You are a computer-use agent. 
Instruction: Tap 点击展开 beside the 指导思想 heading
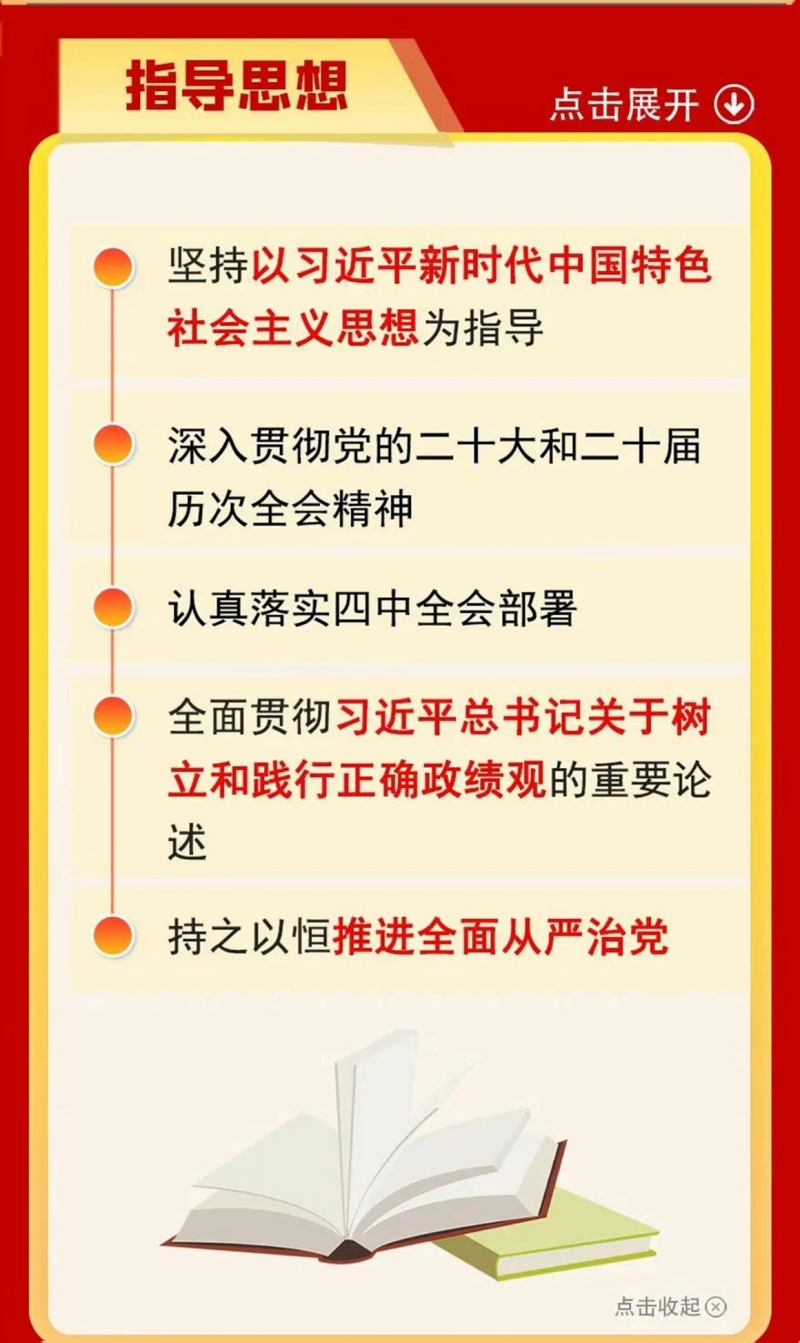coord(652,105)
